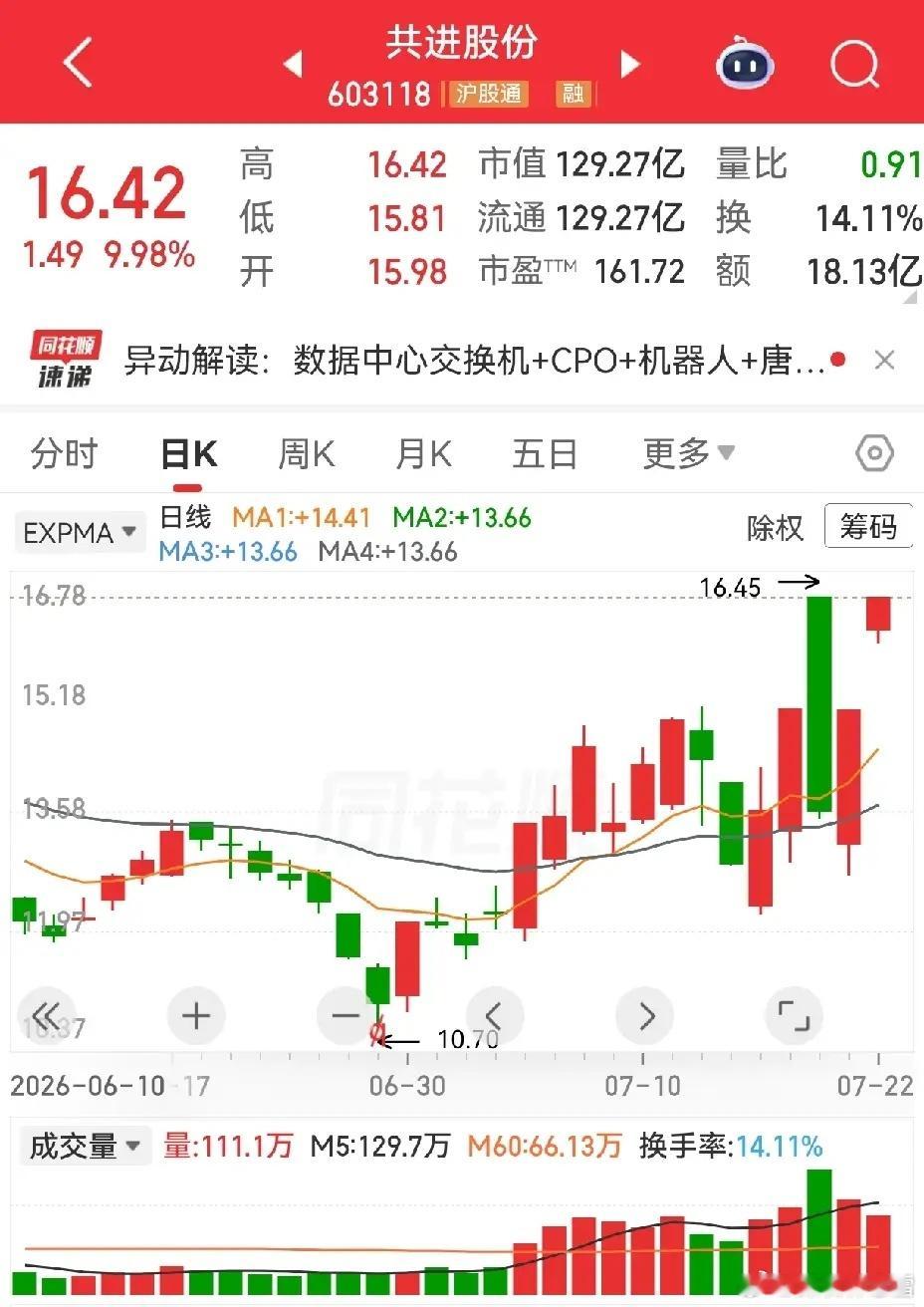Expand the 更多 dropdown
This screenshot has width=924, height=1307.
[x=689, y=454]
